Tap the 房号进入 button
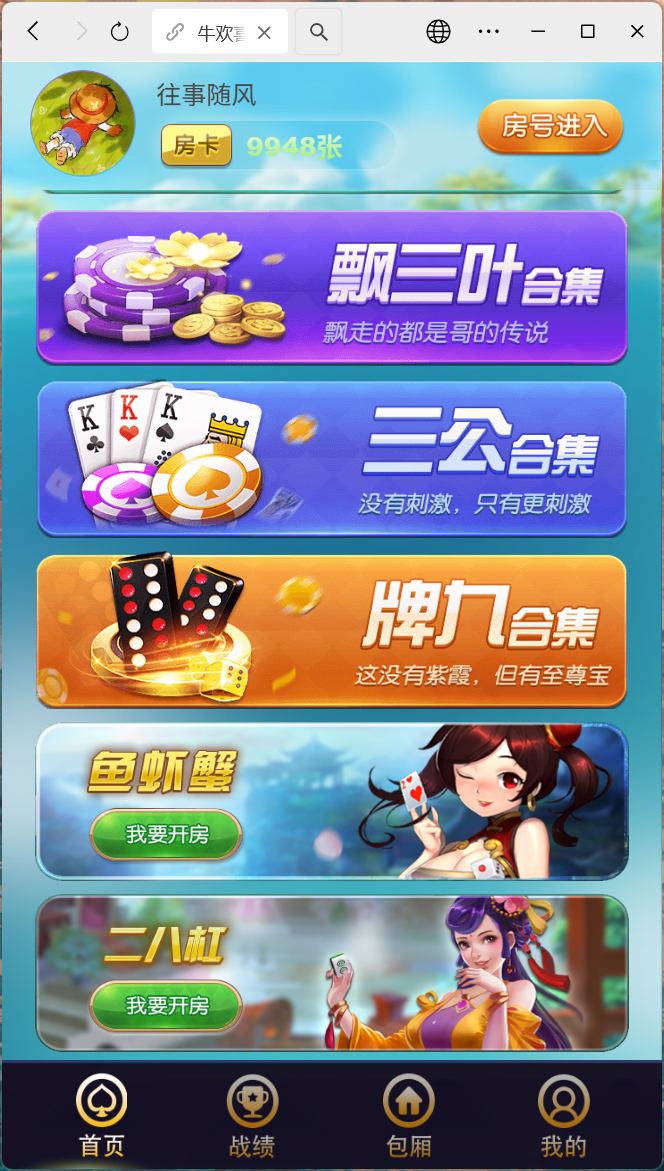664x1171 pixels. point(551,126)
